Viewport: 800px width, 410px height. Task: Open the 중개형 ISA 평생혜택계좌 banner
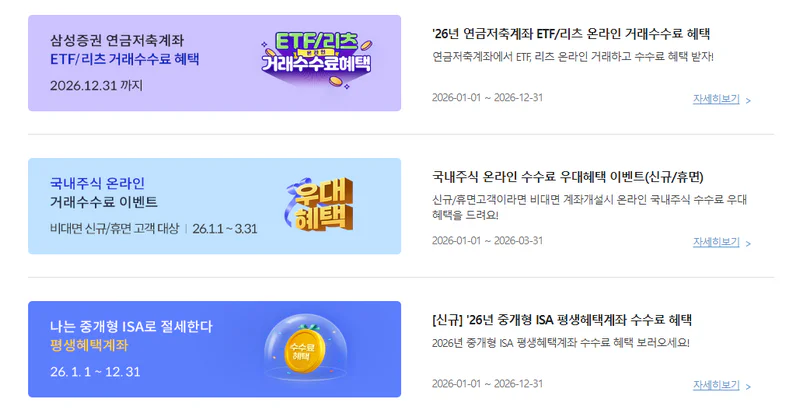[214, 349]
